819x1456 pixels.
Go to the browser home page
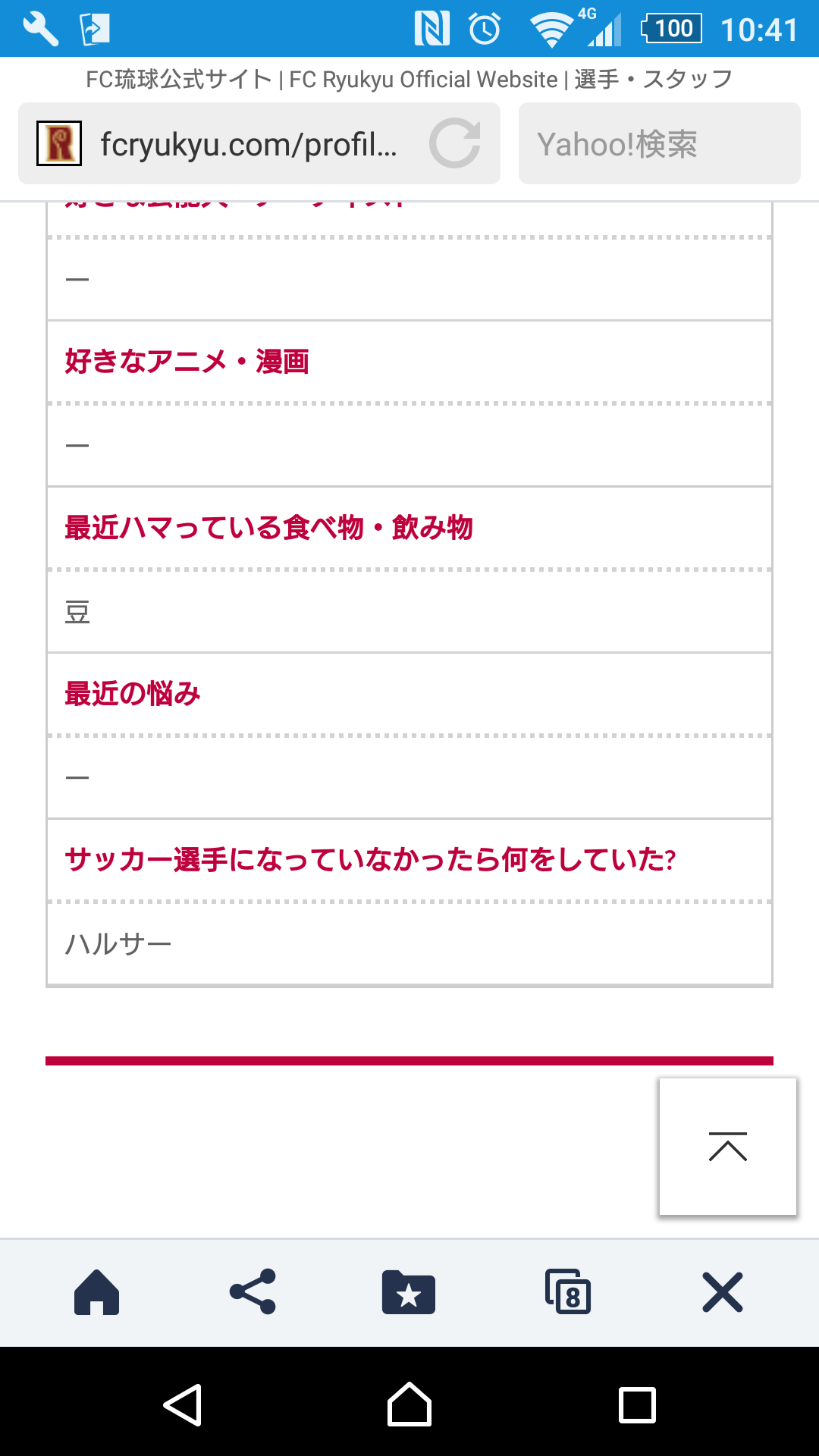[96, 1292]
